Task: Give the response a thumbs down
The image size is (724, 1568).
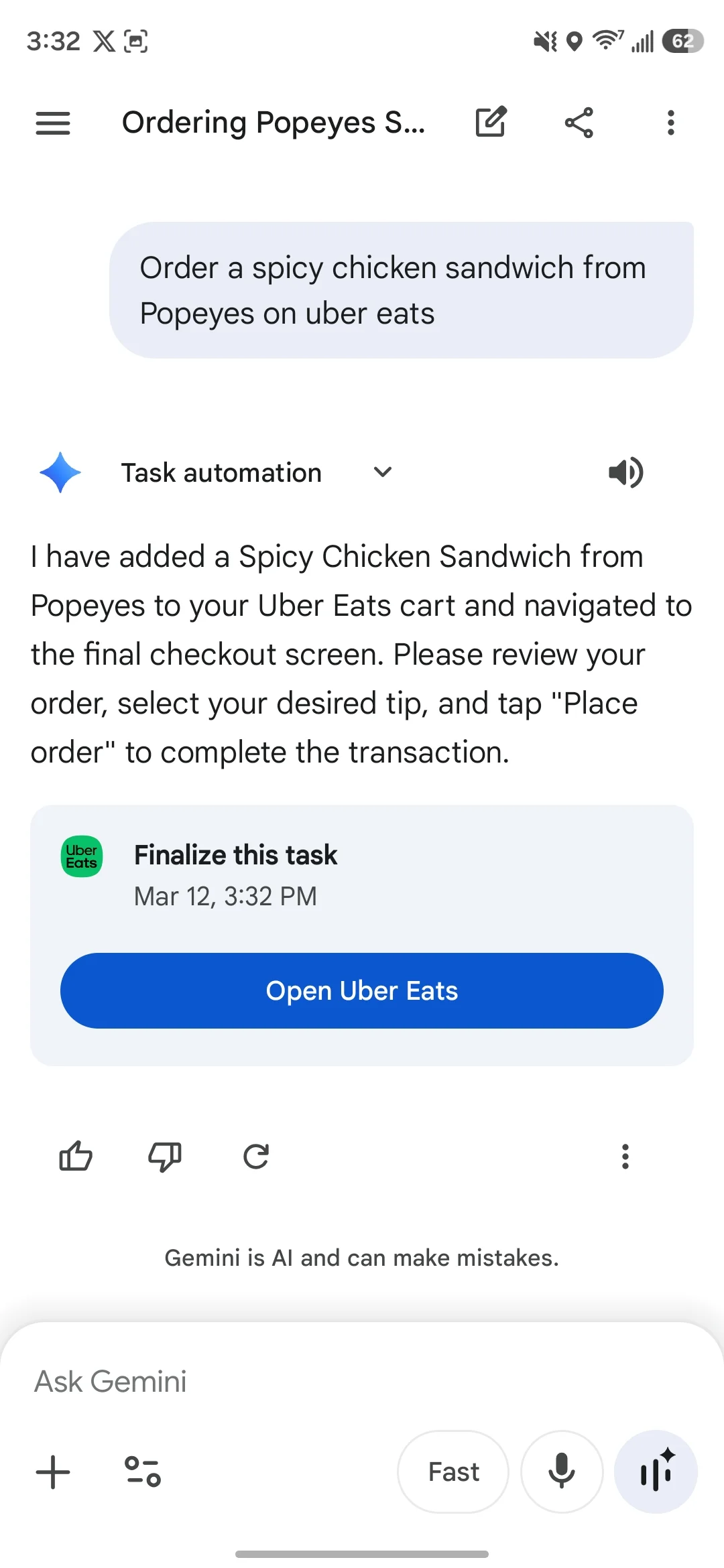Action: [165, 1156]
